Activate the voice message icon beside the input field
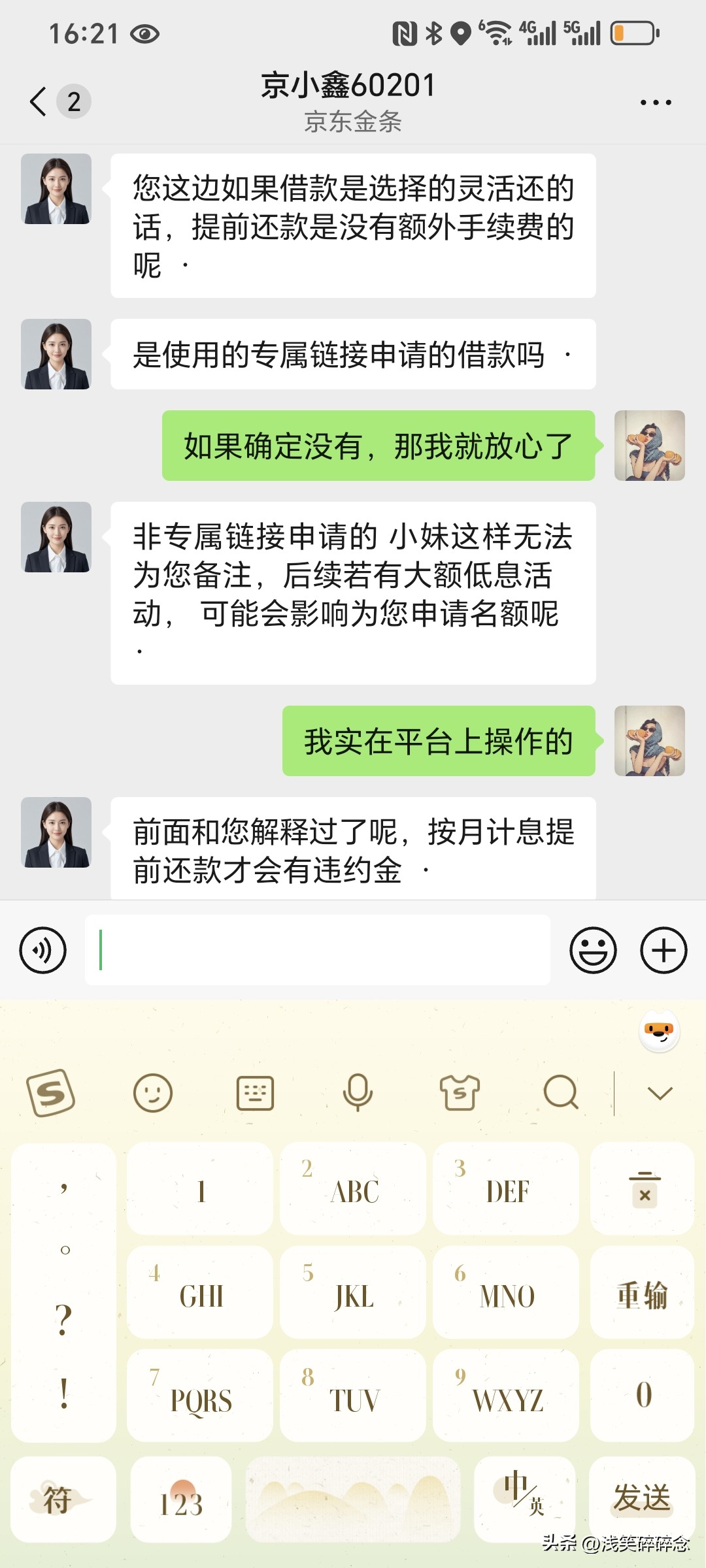Image resolution: width=706 pixels, height=1568 pixels. click(x=42, y=951)
